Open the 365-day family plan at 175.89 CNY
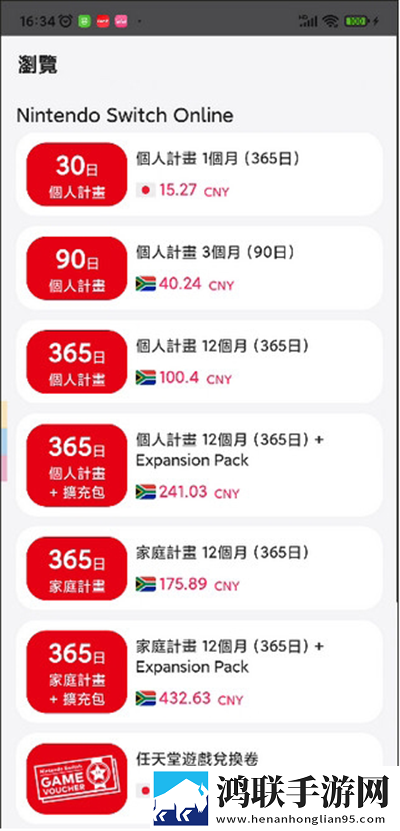 (199, 568)
